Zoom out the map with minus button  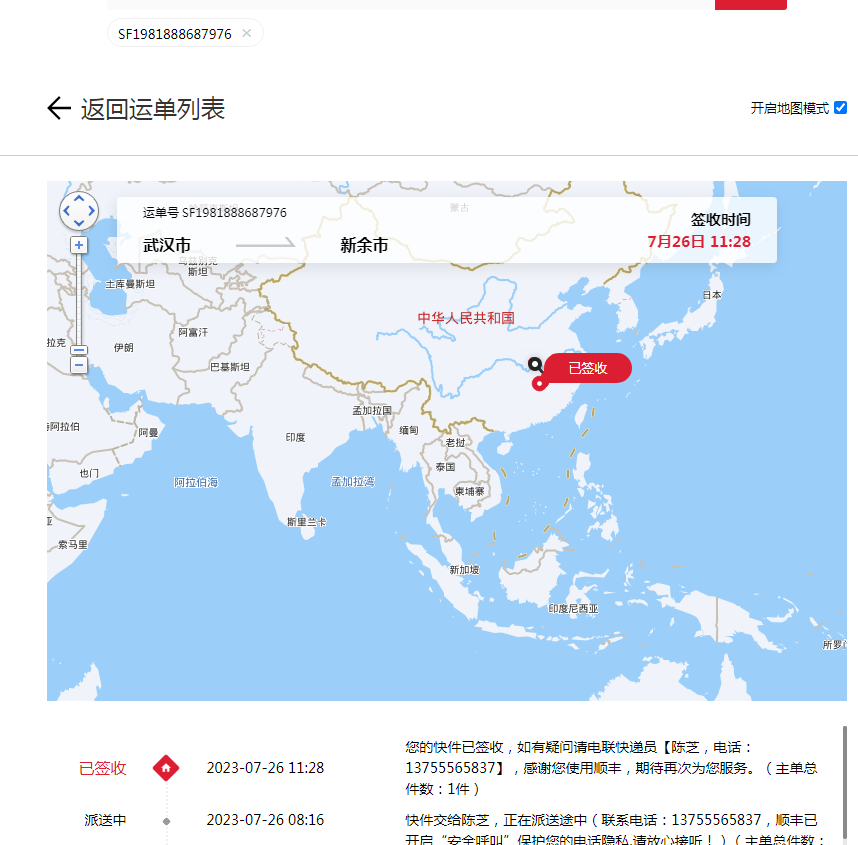pos(79,364)
